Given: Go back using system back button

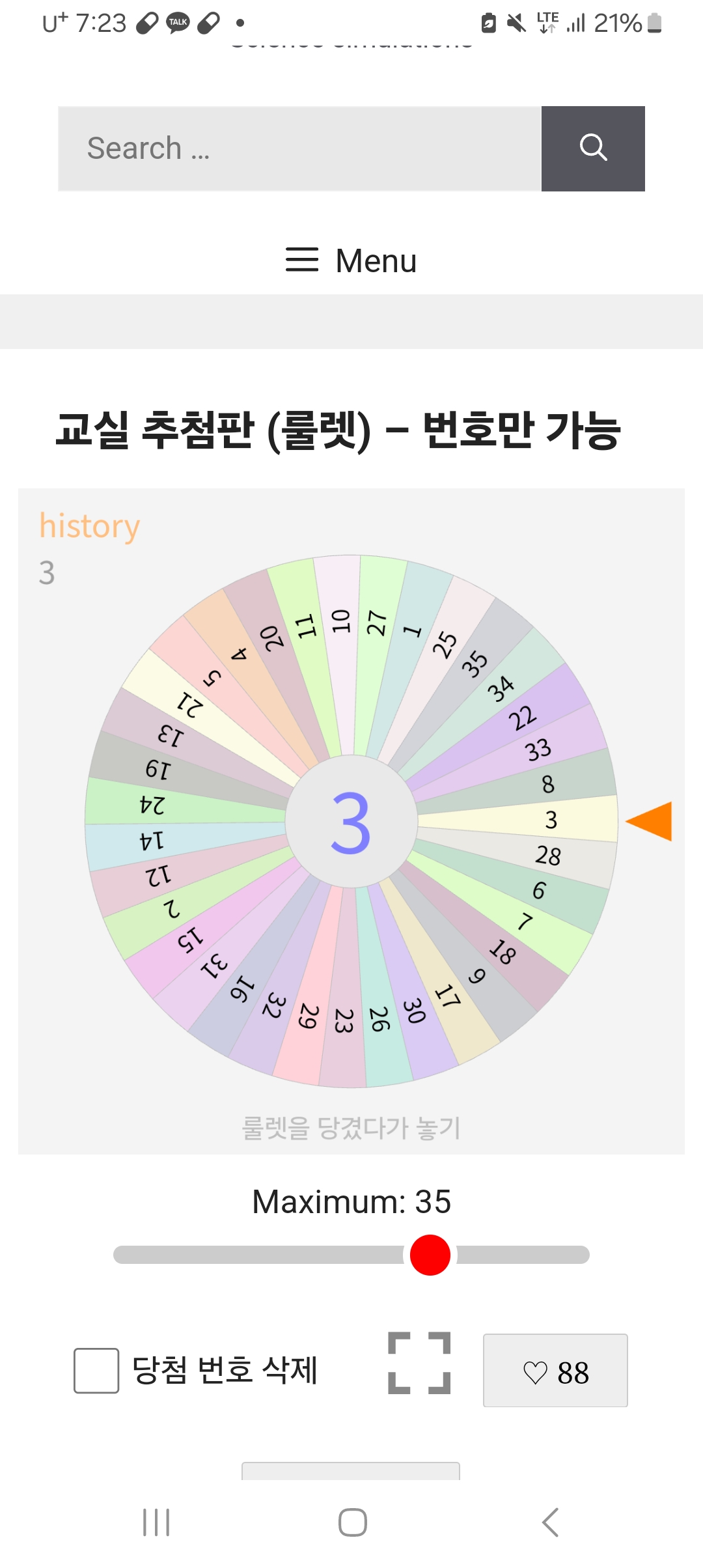Looking at the screenshot, I should (550, 1522).
